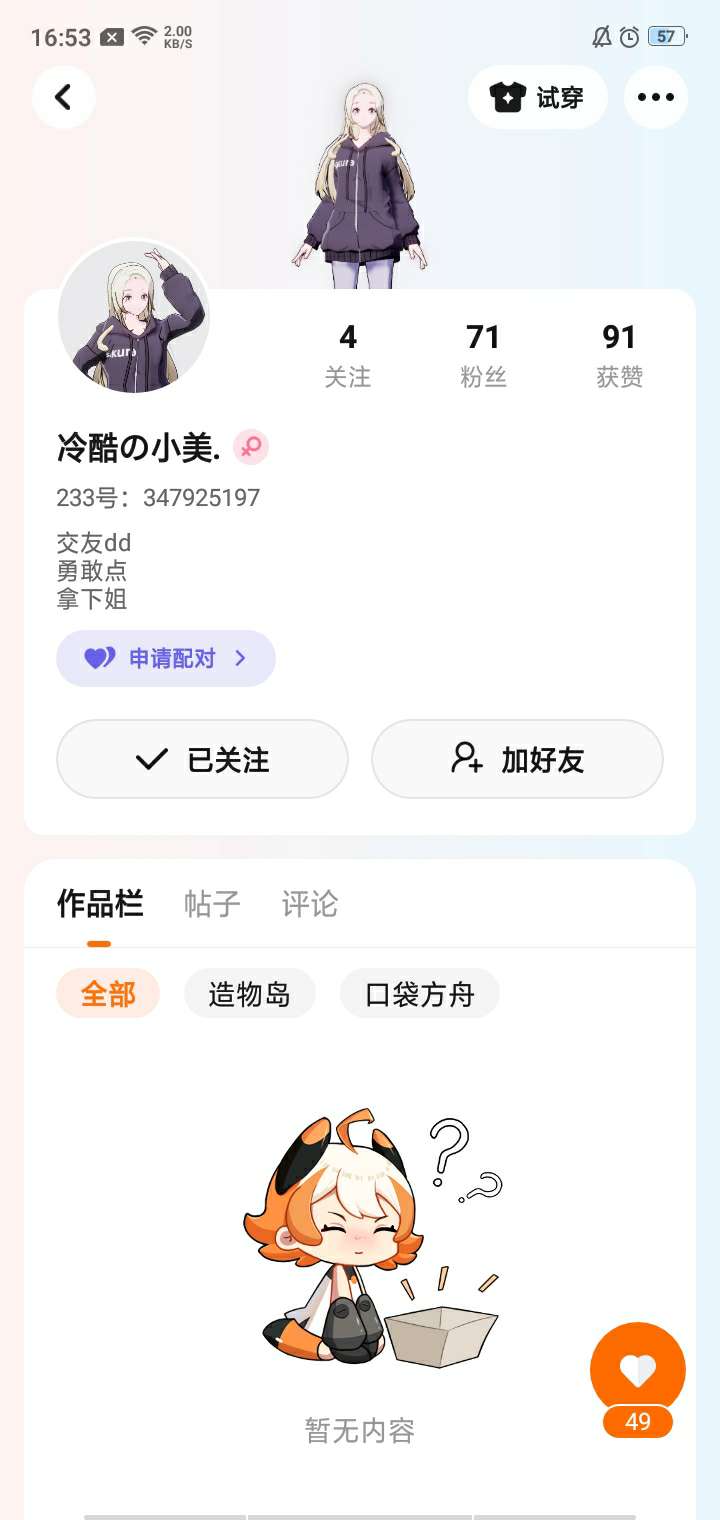
Task: Open the three-dot overflow menu
Action: (x=656, y=97)
